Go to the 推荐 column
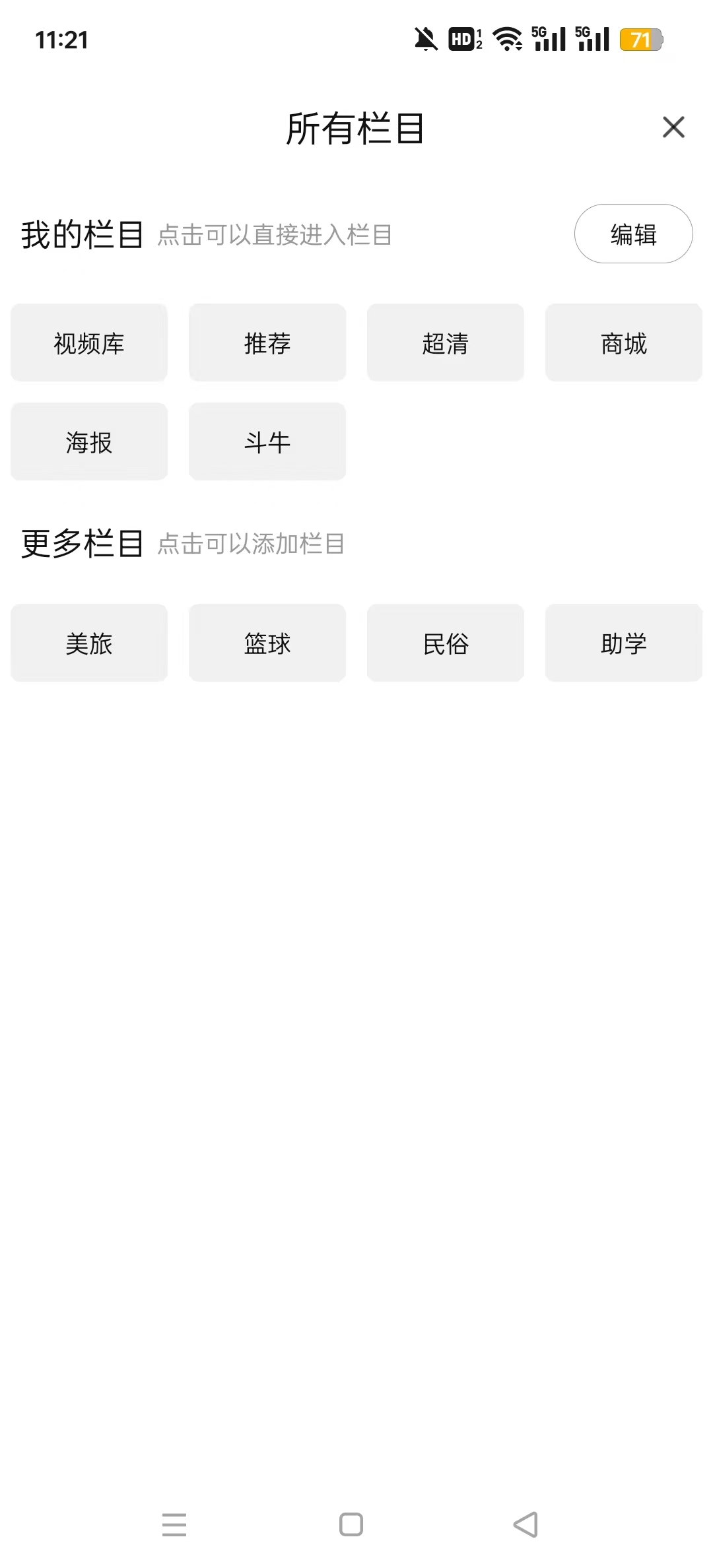 click(x=267, y=343)
